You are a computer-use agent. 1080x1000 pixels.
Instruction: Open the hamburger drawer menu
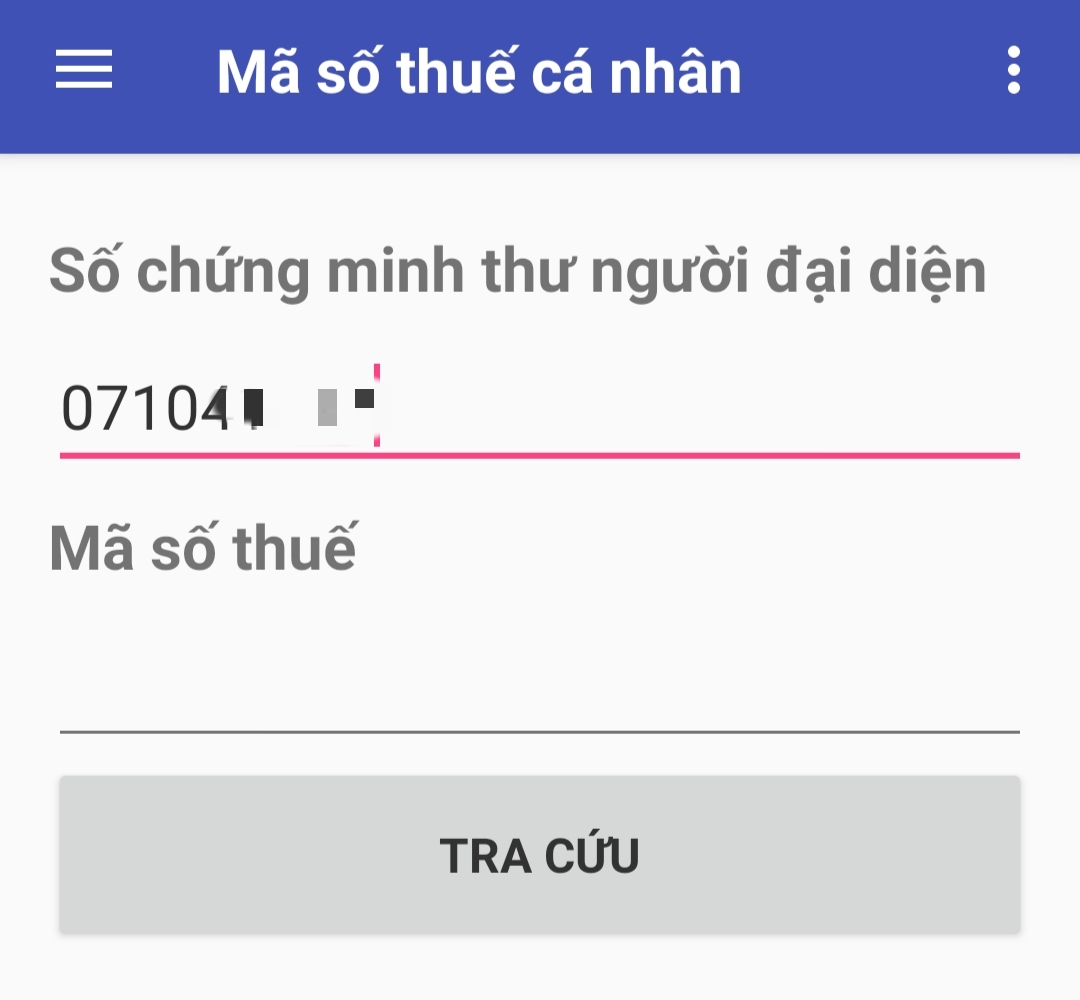(x=84, y=71)
